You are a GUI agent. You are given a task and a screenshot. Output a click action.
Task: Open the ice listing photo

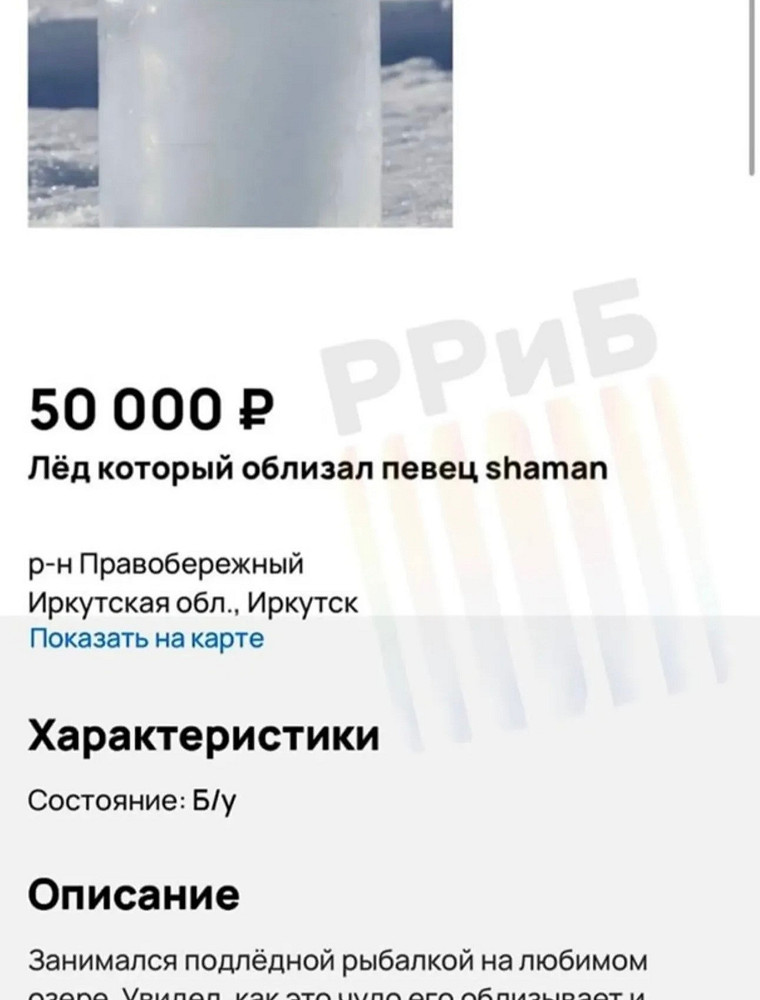[x=240, y=112]
